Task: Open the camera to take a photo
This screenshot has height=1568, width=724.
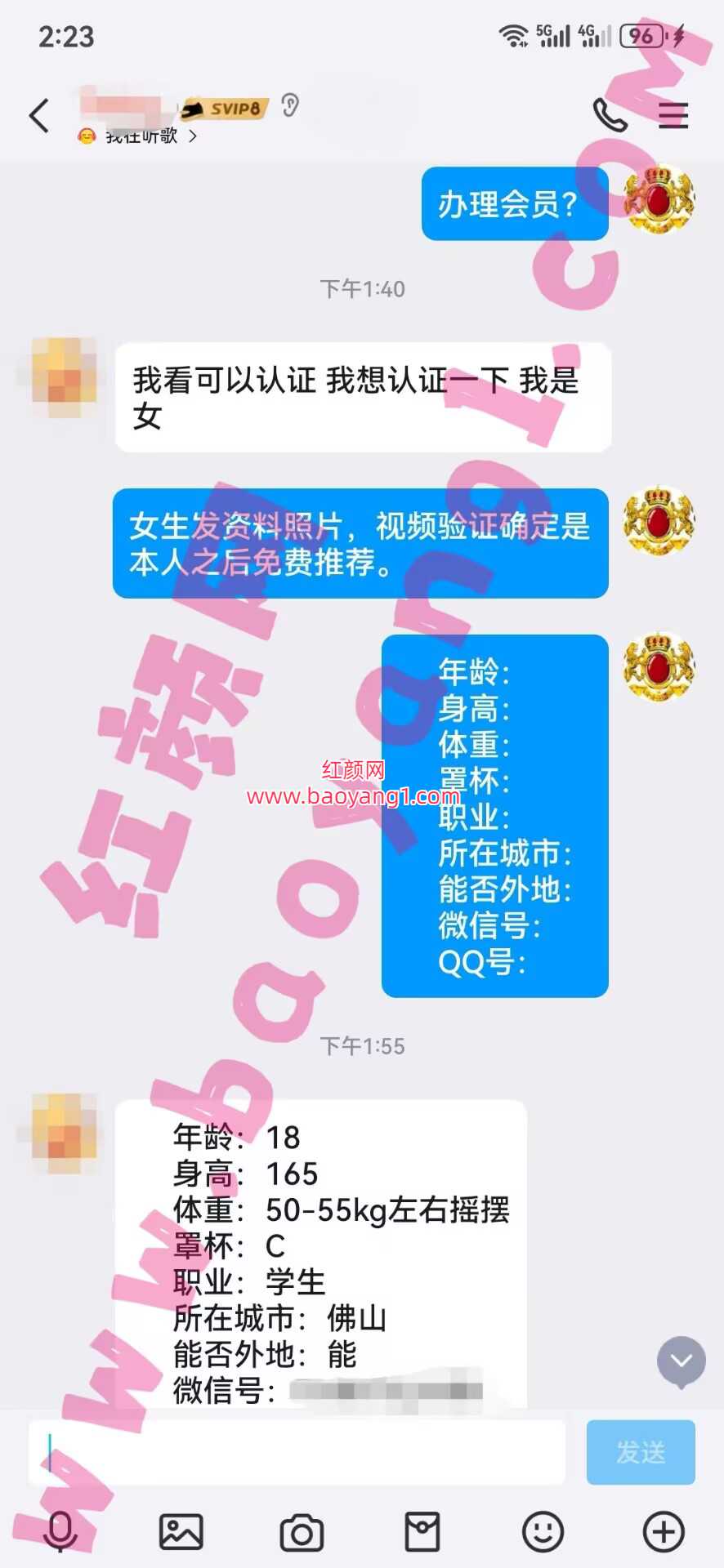Action: point(302,1533)
